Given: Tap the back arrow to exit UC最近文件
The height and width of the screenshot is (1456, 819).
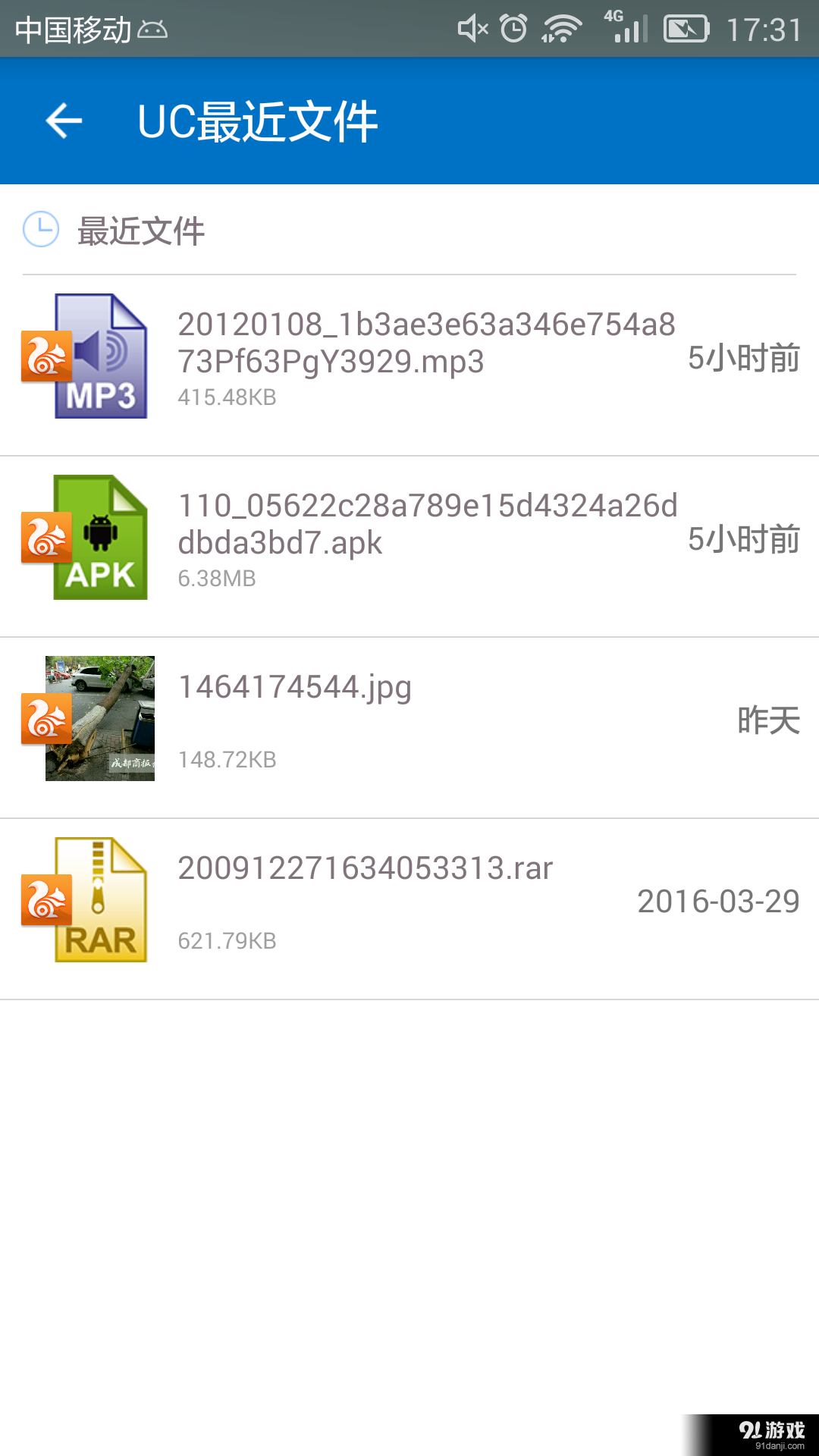Looking at the screenshot, I should [x=64, y=121].
